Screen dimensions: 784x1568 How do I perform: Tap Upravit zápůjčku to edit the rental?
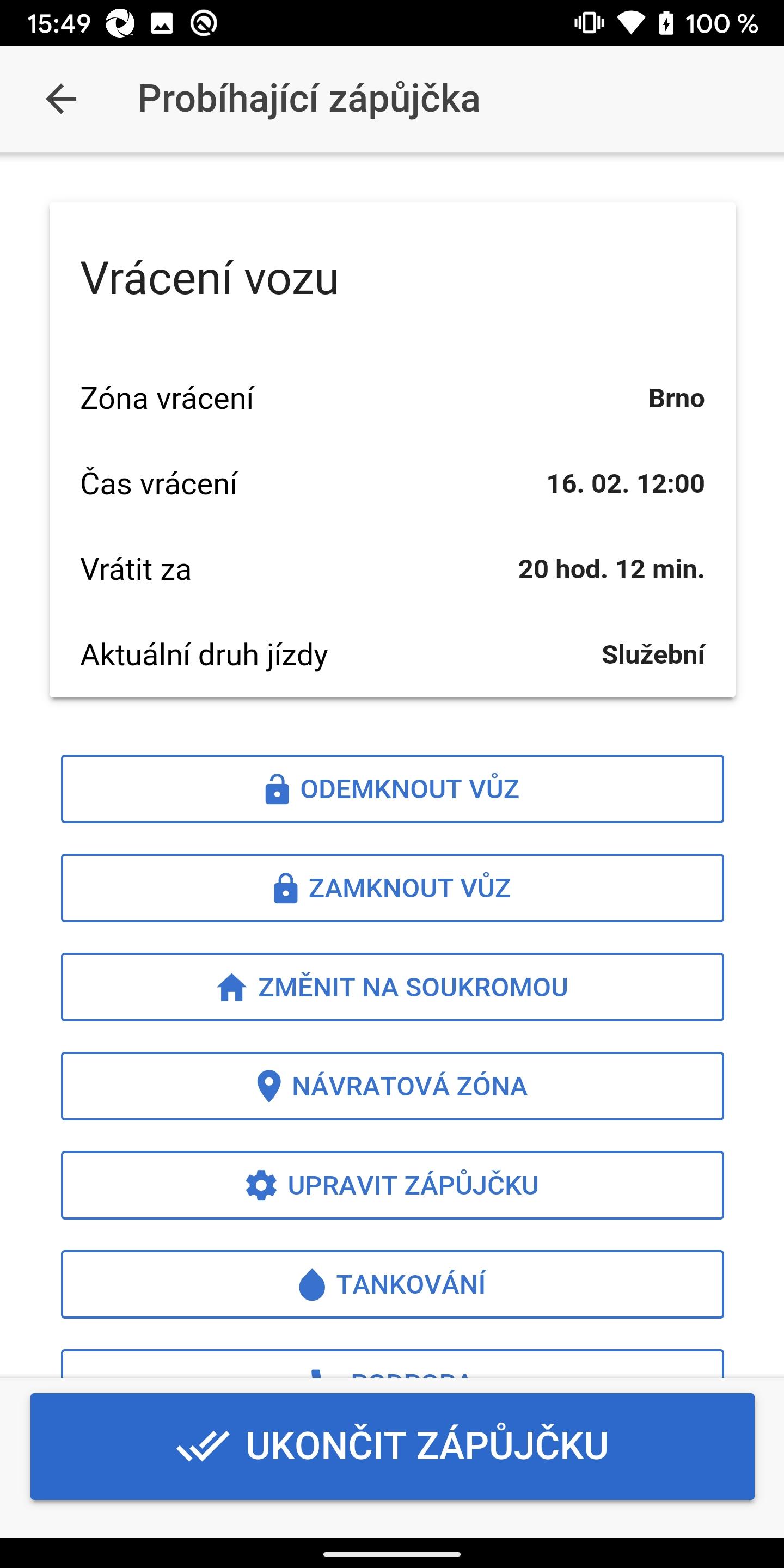coord(392,1185)
